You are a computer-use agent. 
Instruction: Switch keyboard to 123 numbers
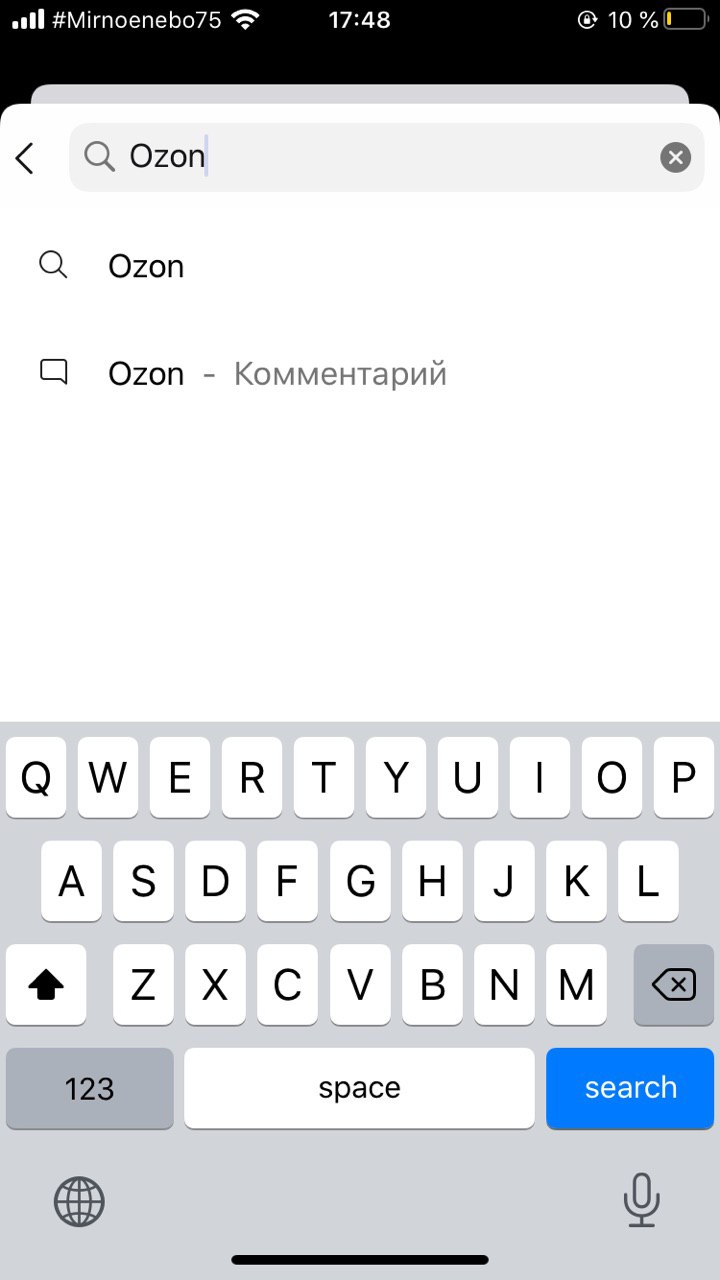pyautogui.click(x=90, y=1088)
